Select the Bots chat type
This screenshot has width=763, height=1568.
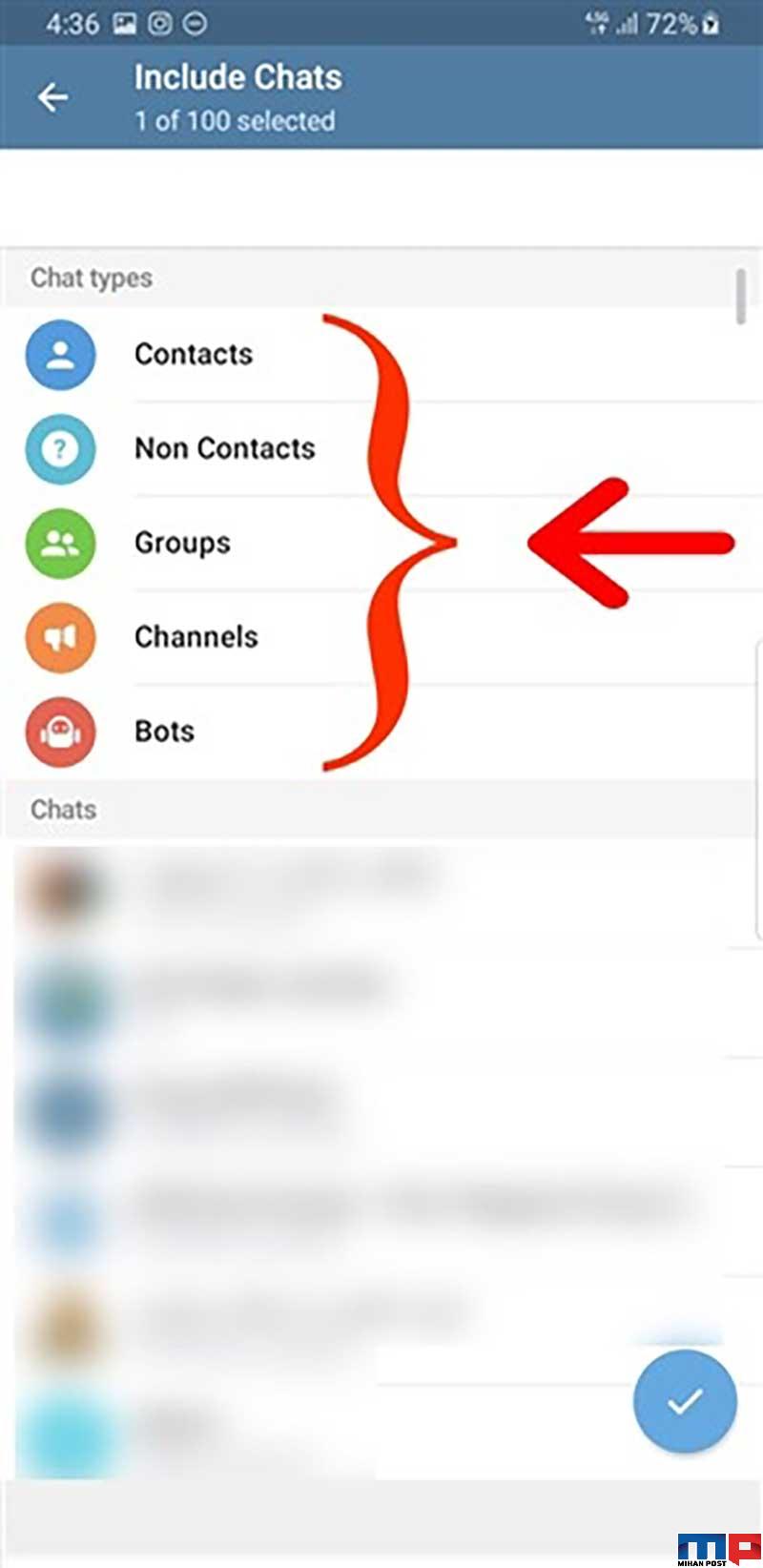pos(381,732)
